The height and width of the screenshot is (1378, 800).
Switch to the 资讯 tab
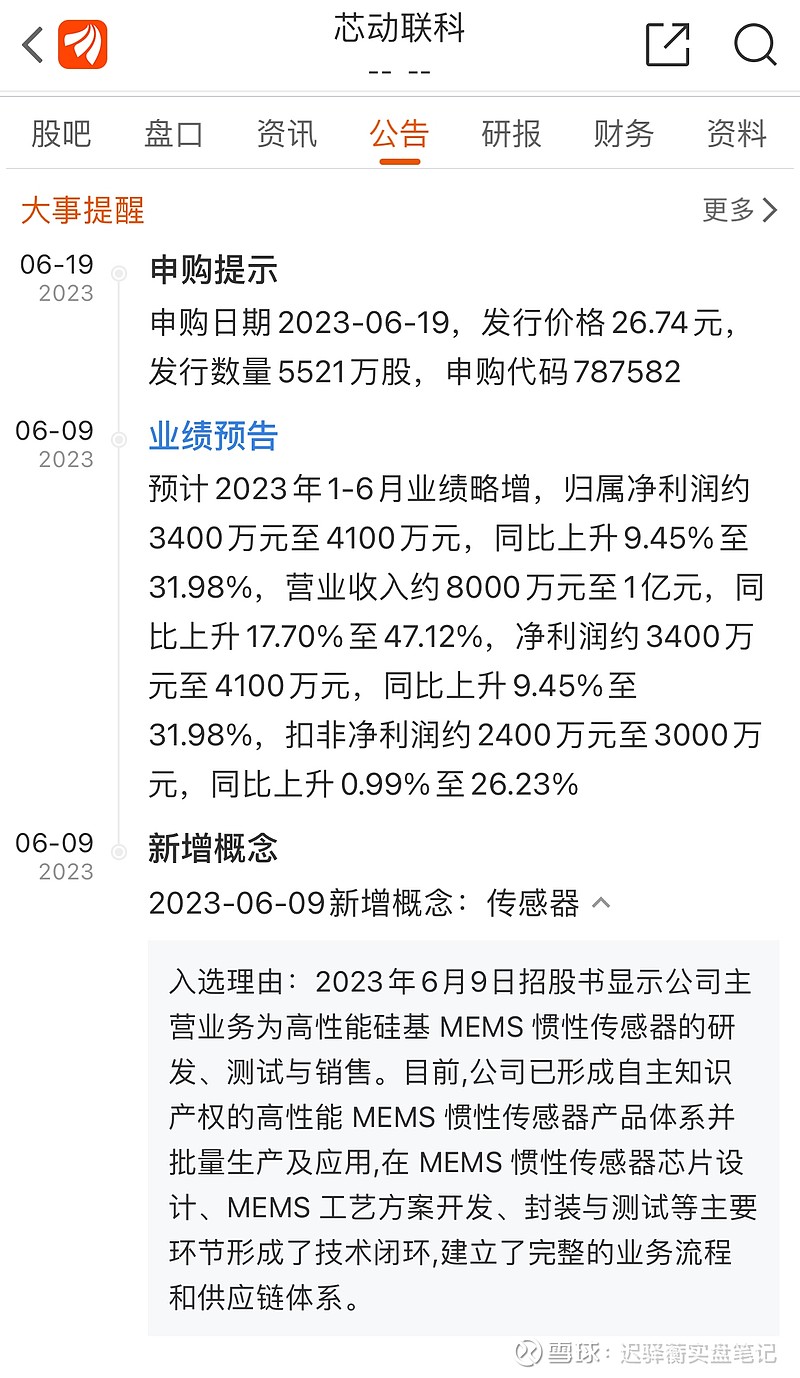click(286, 133)
